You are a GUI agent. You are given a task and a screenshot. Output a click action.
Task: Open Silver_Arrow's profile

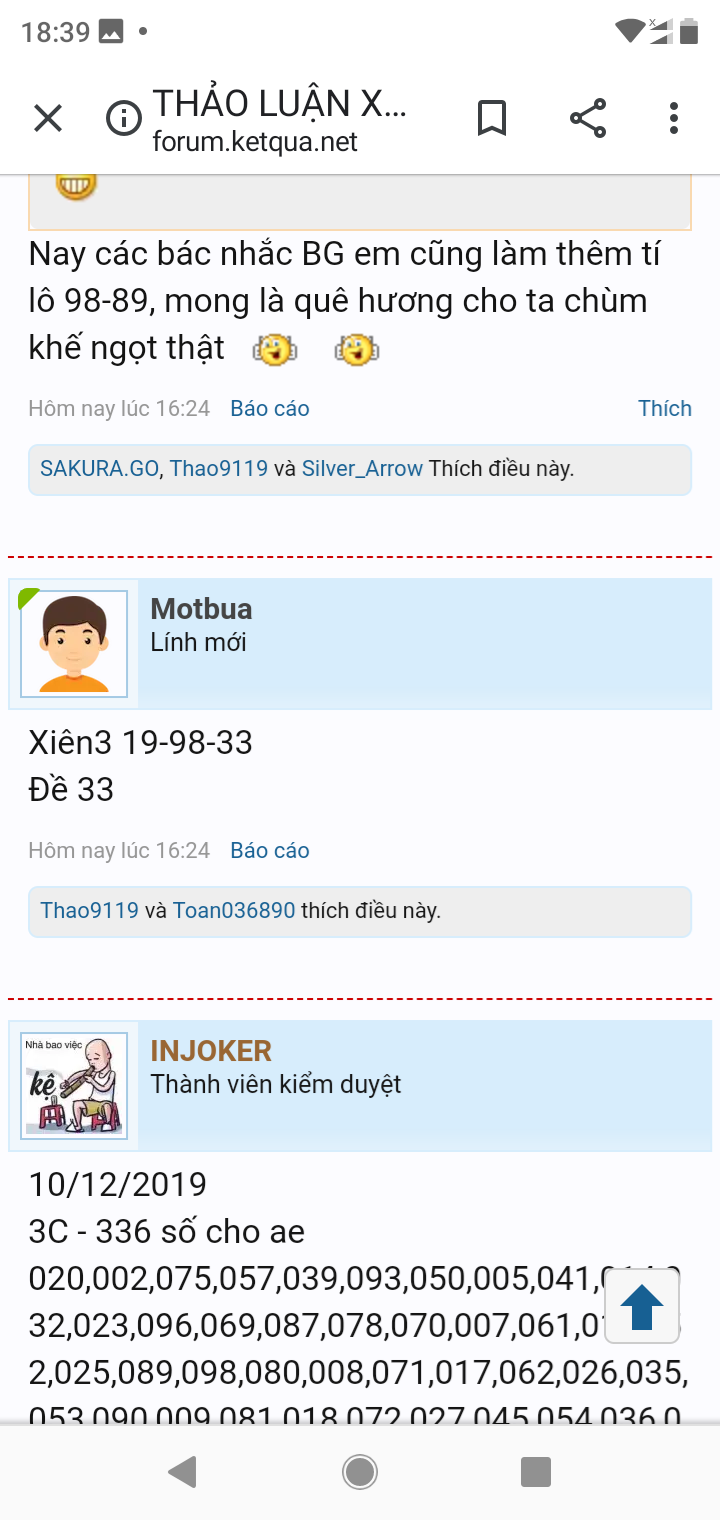(362, 468)
